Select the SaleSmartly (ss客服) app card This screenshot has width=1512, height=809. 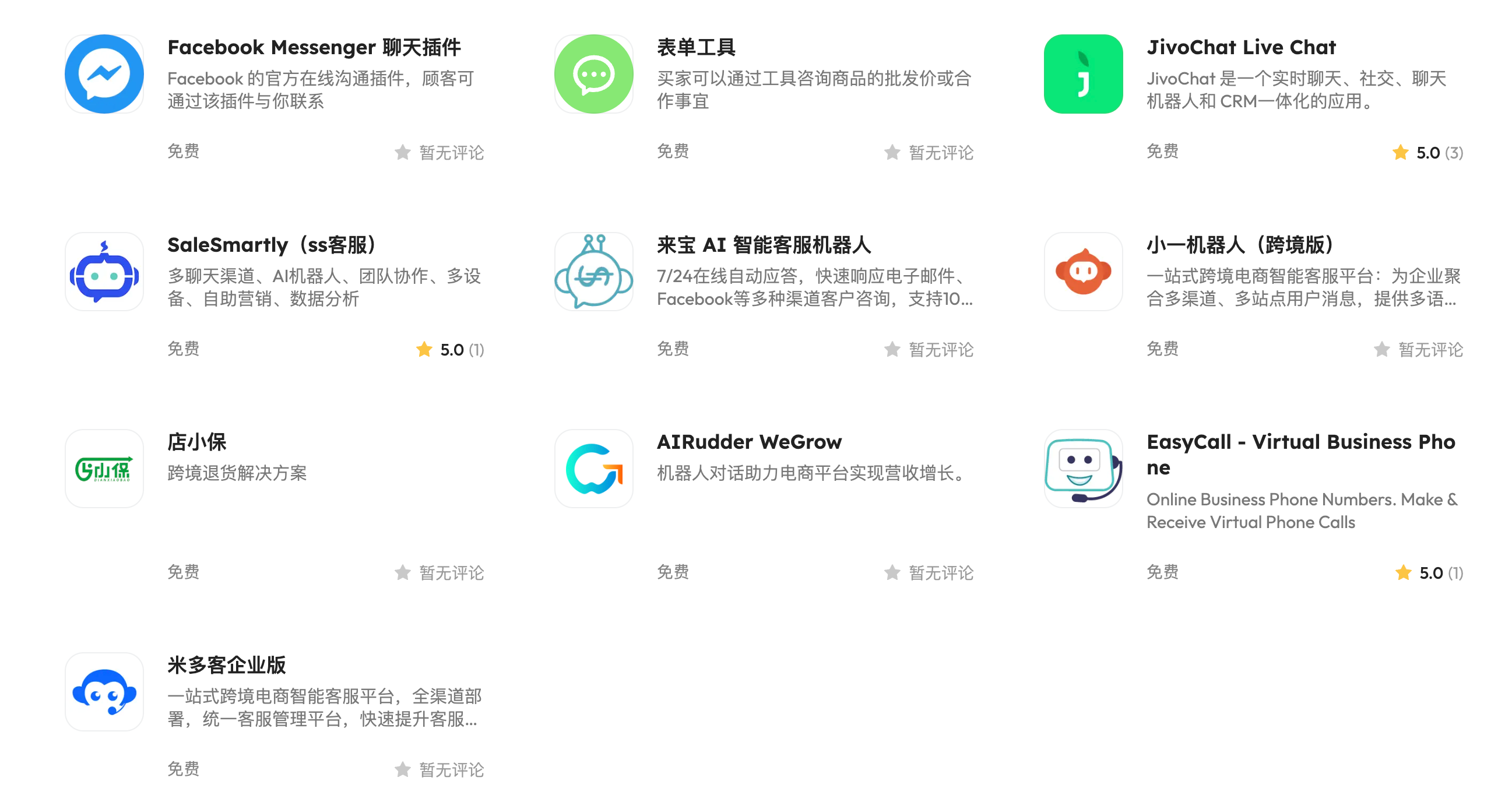coord(271,245)
